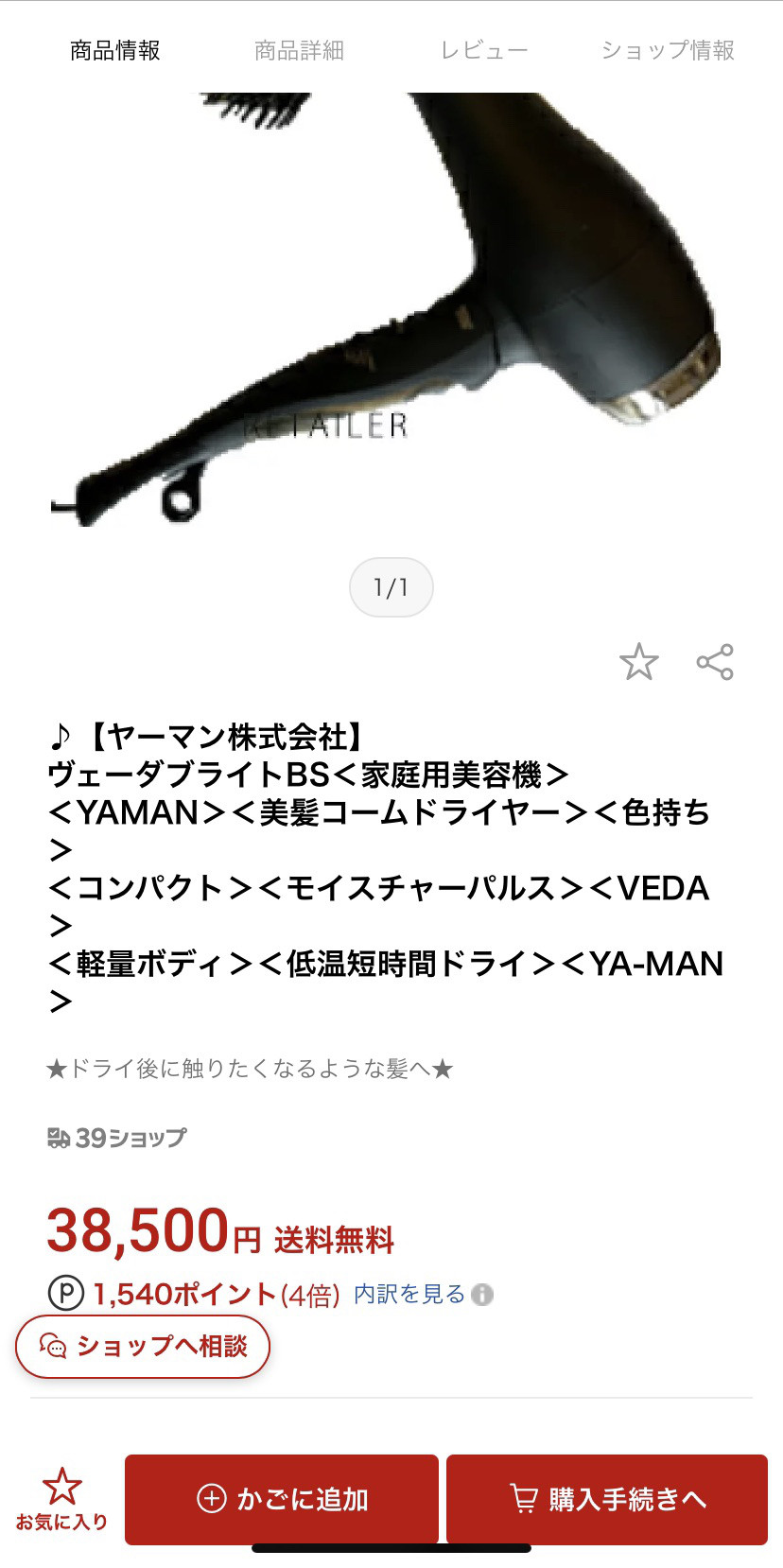
Task: Add item to cart with かごに追加
Action: [x=282, y=1499]
